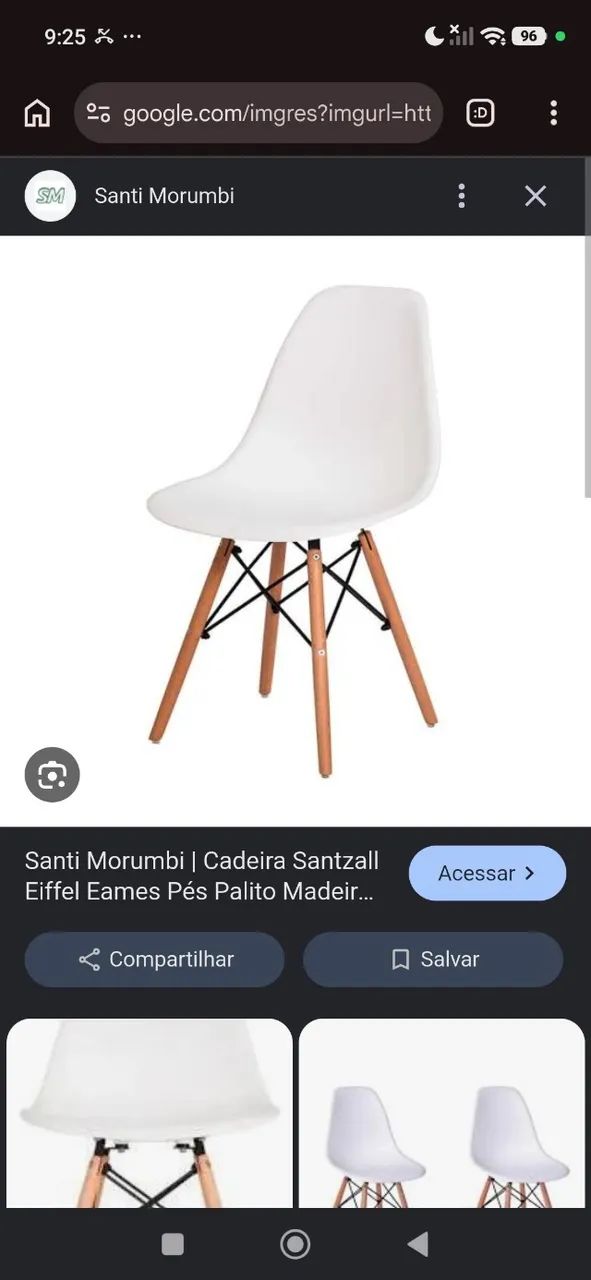
Task: Open the Cadeira Santzall Eiffel title link
Action: [x=202, y=876]
